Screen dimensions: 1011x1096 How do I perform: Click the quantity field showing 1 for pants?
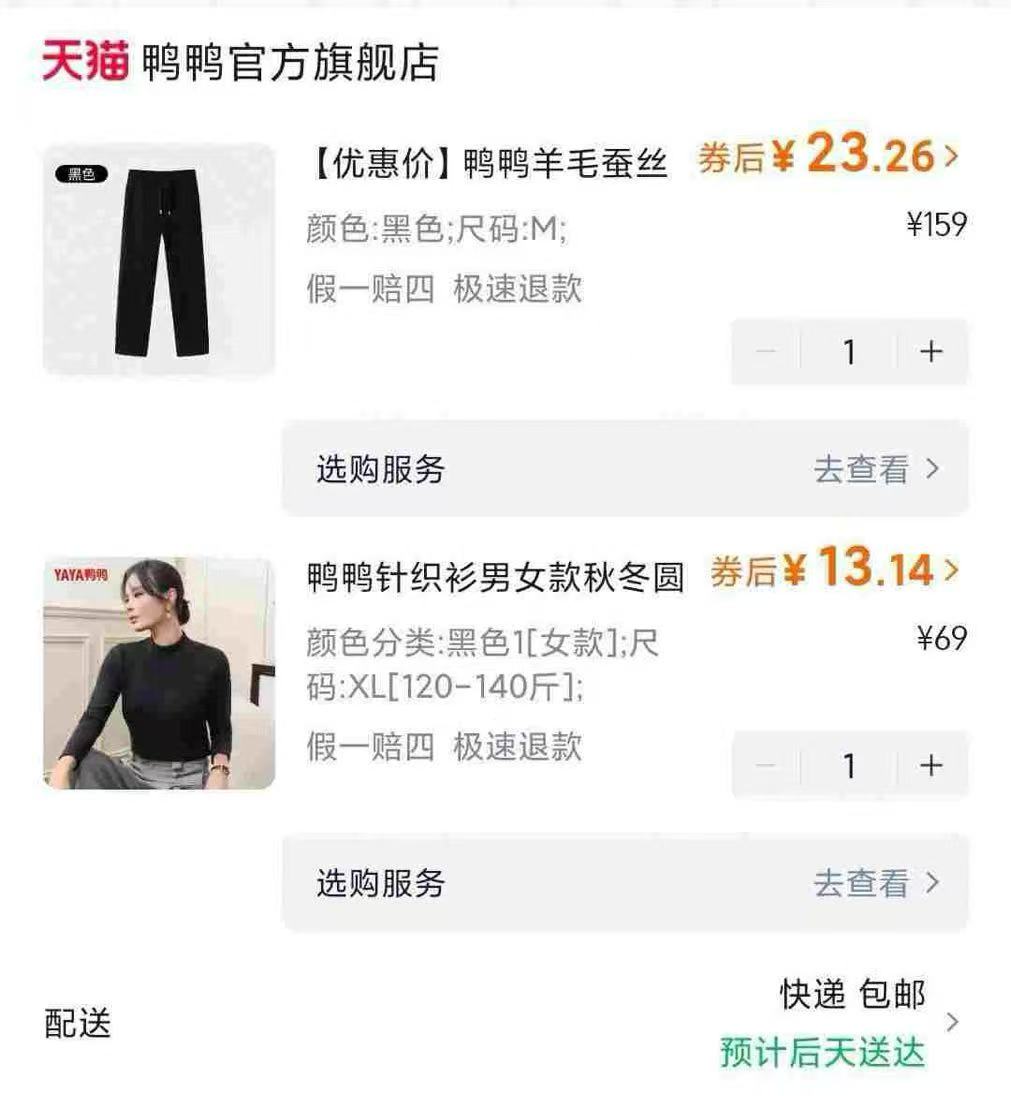pos(849,351)
